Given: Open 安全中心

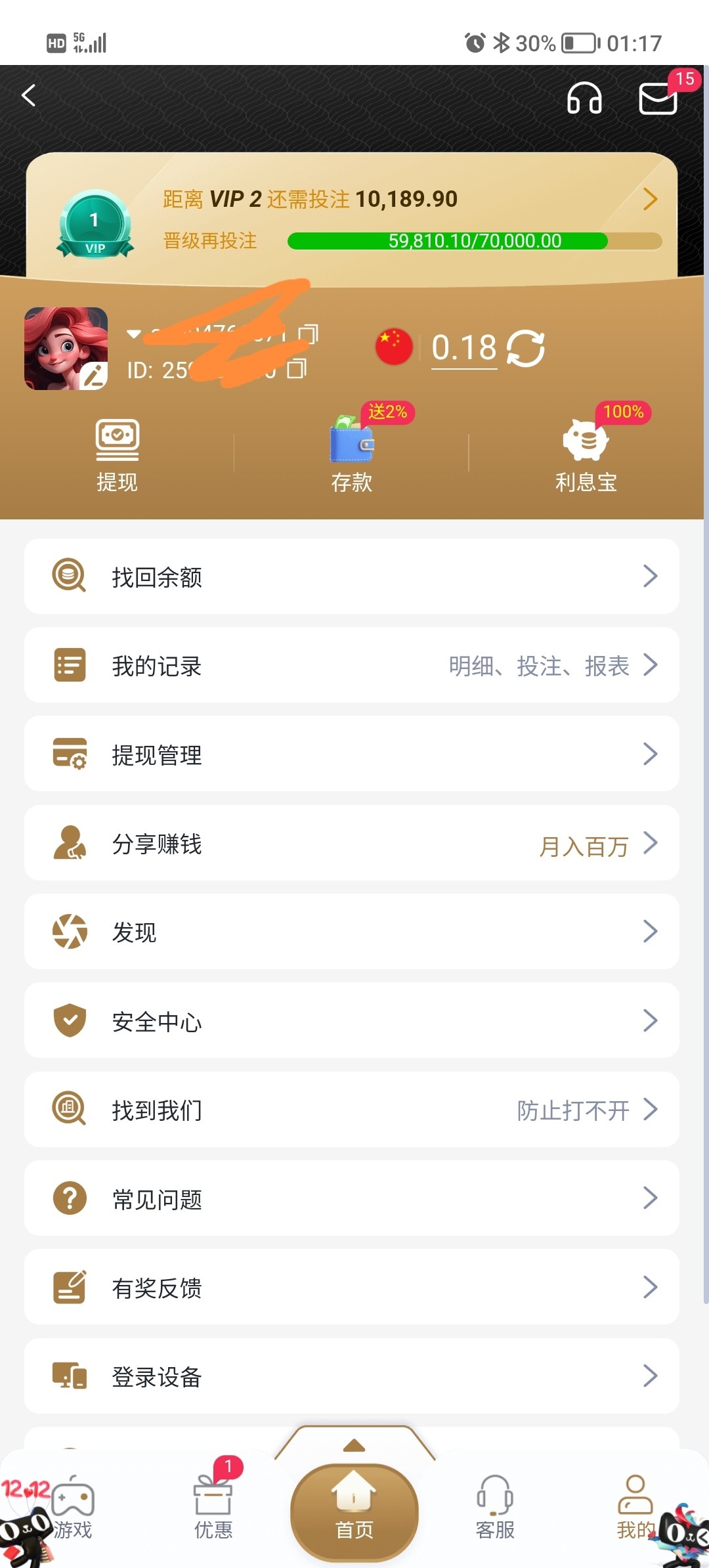Looking at the screenshot, I should (352, 1020).
